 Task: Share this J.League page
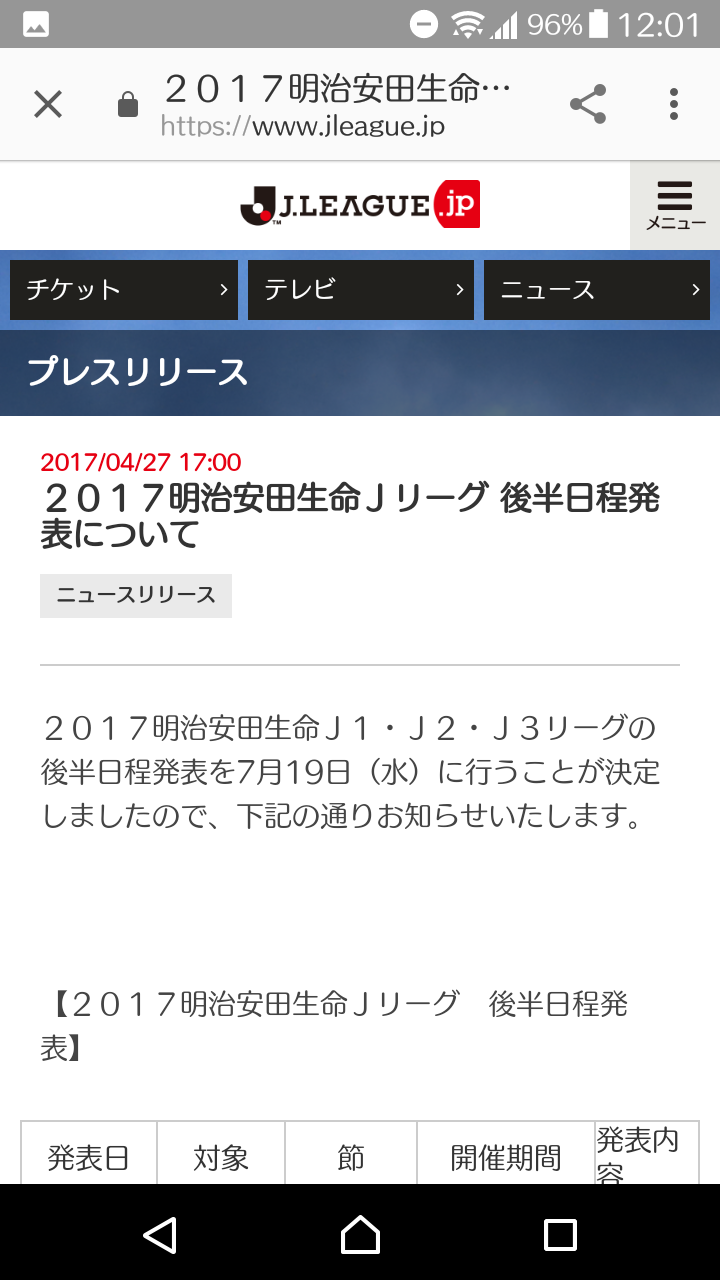(588, 104)
